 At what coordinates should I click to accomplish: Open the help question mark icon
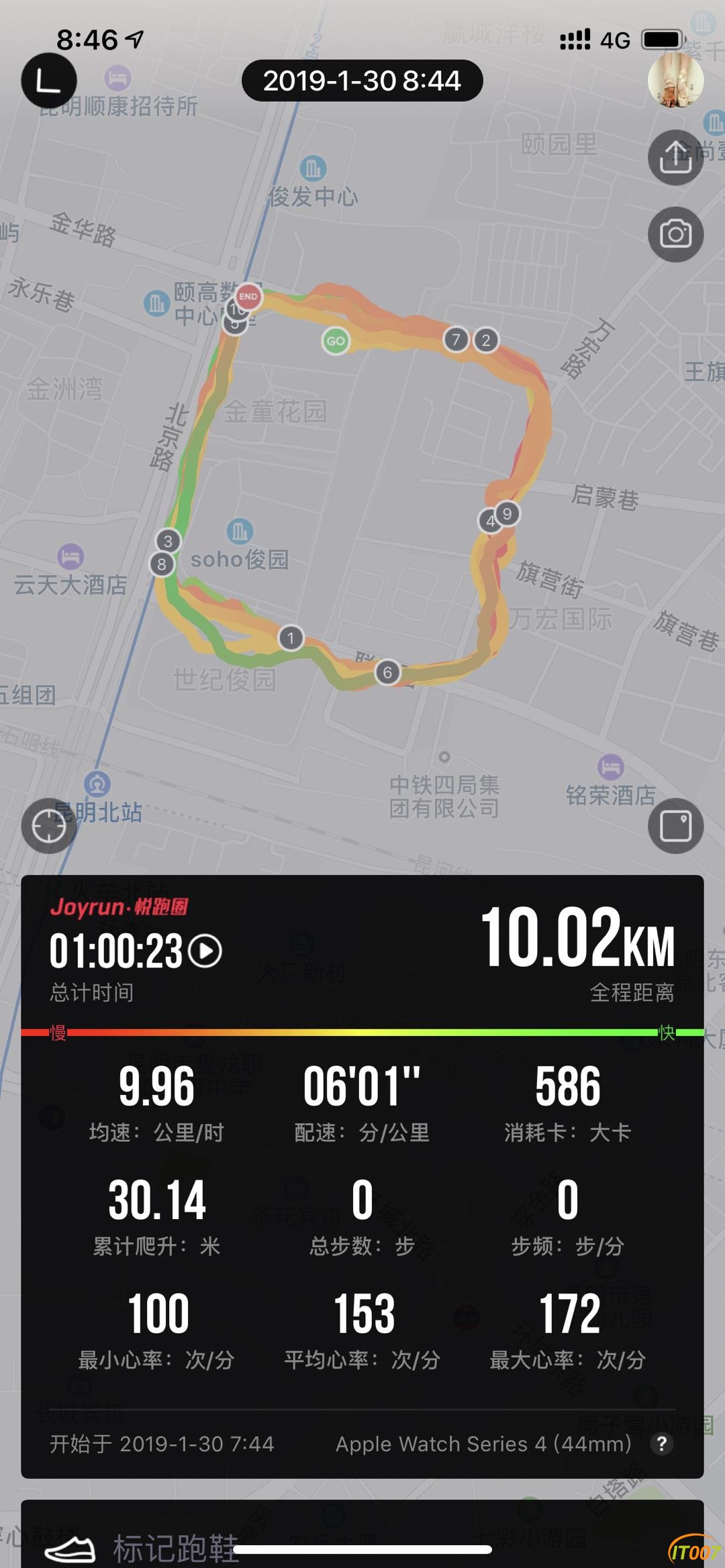[x=661, y=1444]
